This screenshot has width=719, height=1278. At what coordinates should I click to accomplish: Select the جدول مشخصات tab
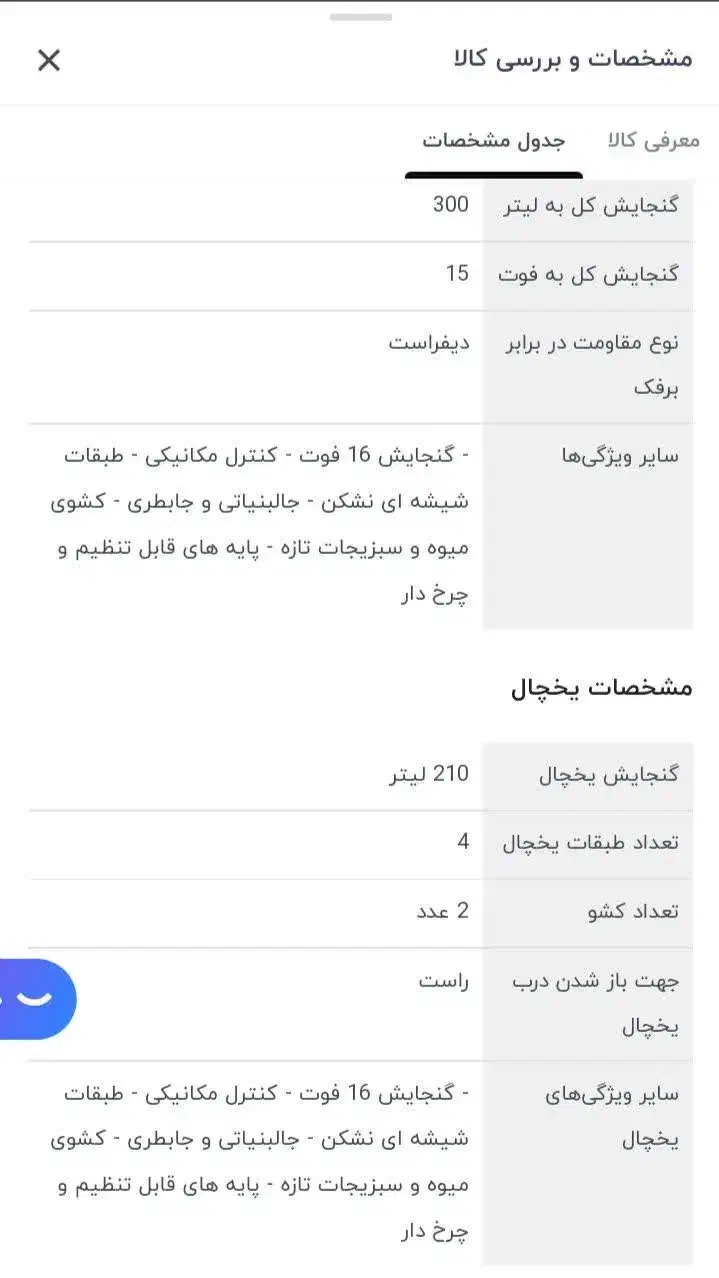coord(493,141)
